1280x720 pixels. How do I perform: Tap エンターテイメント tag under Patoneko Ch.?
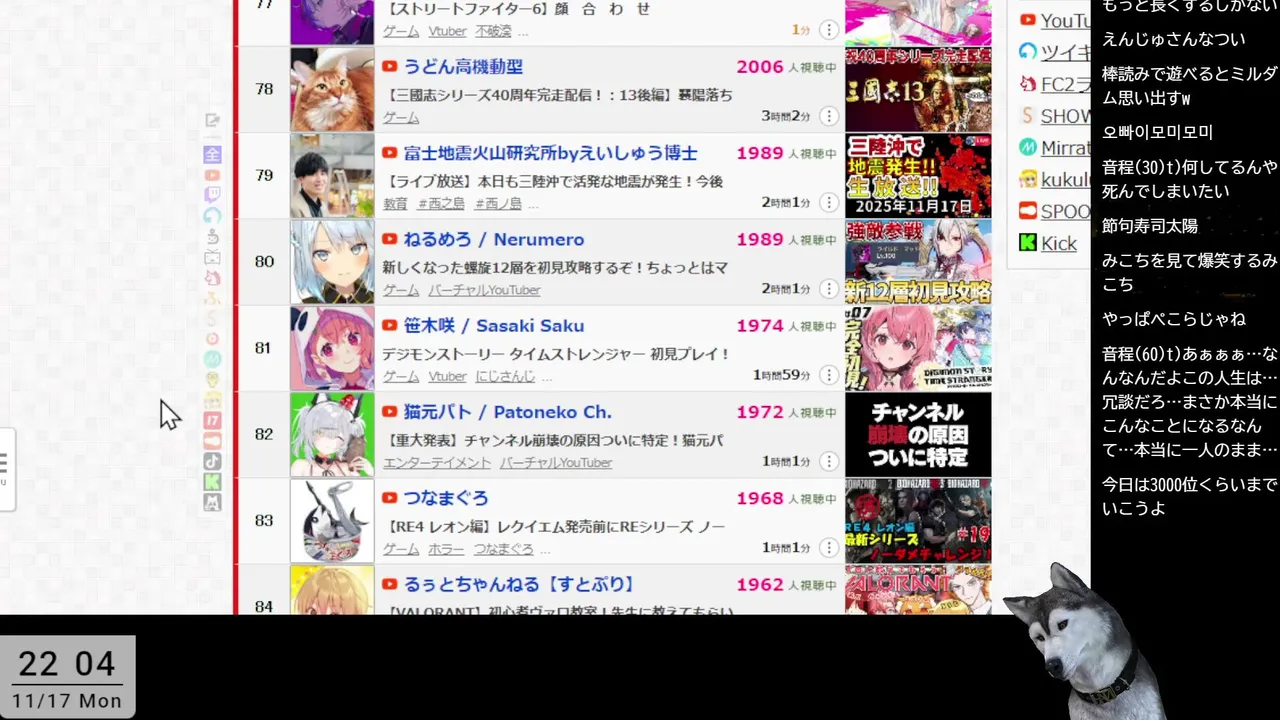click(x=437, y=462)
